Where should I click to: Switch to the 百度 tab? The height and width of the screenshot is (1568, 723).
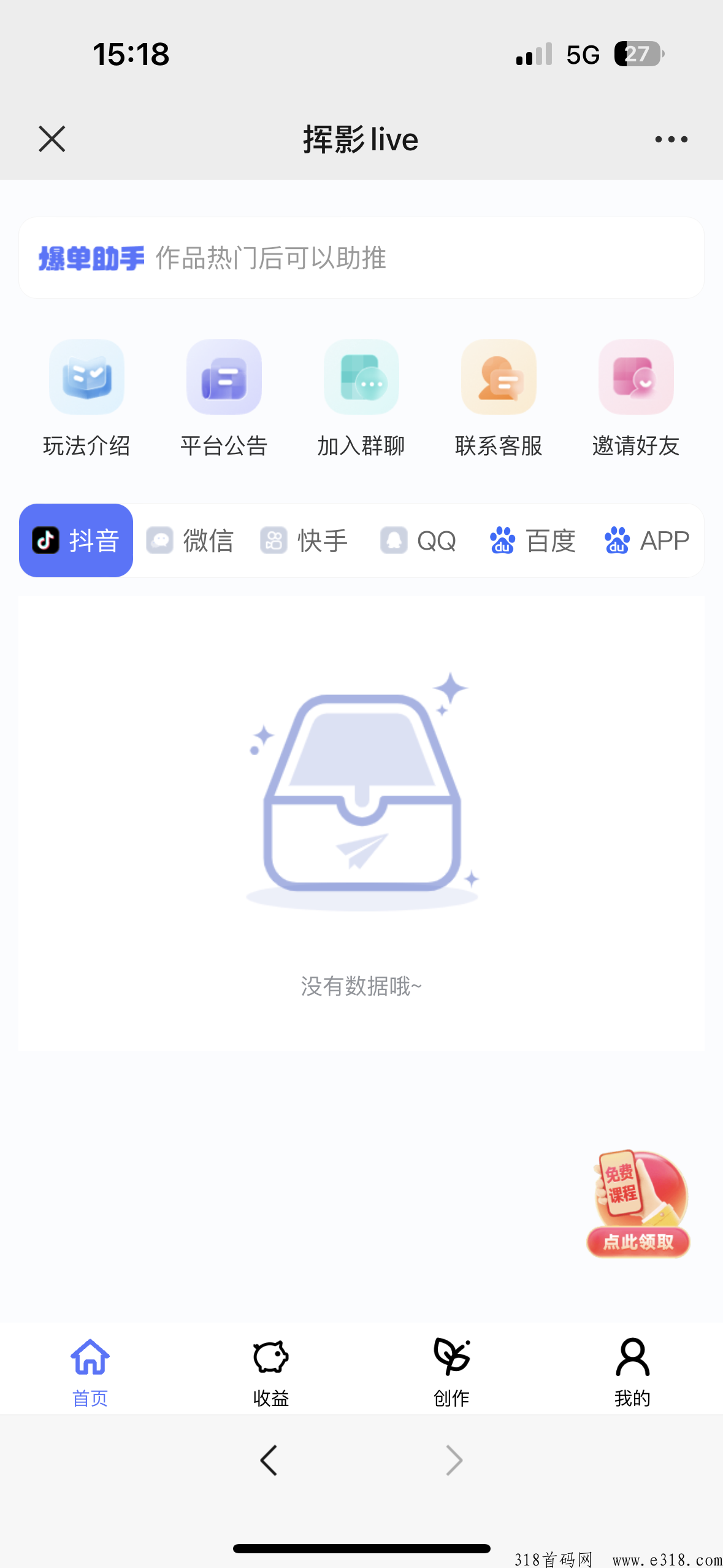(x=532, y=540)
